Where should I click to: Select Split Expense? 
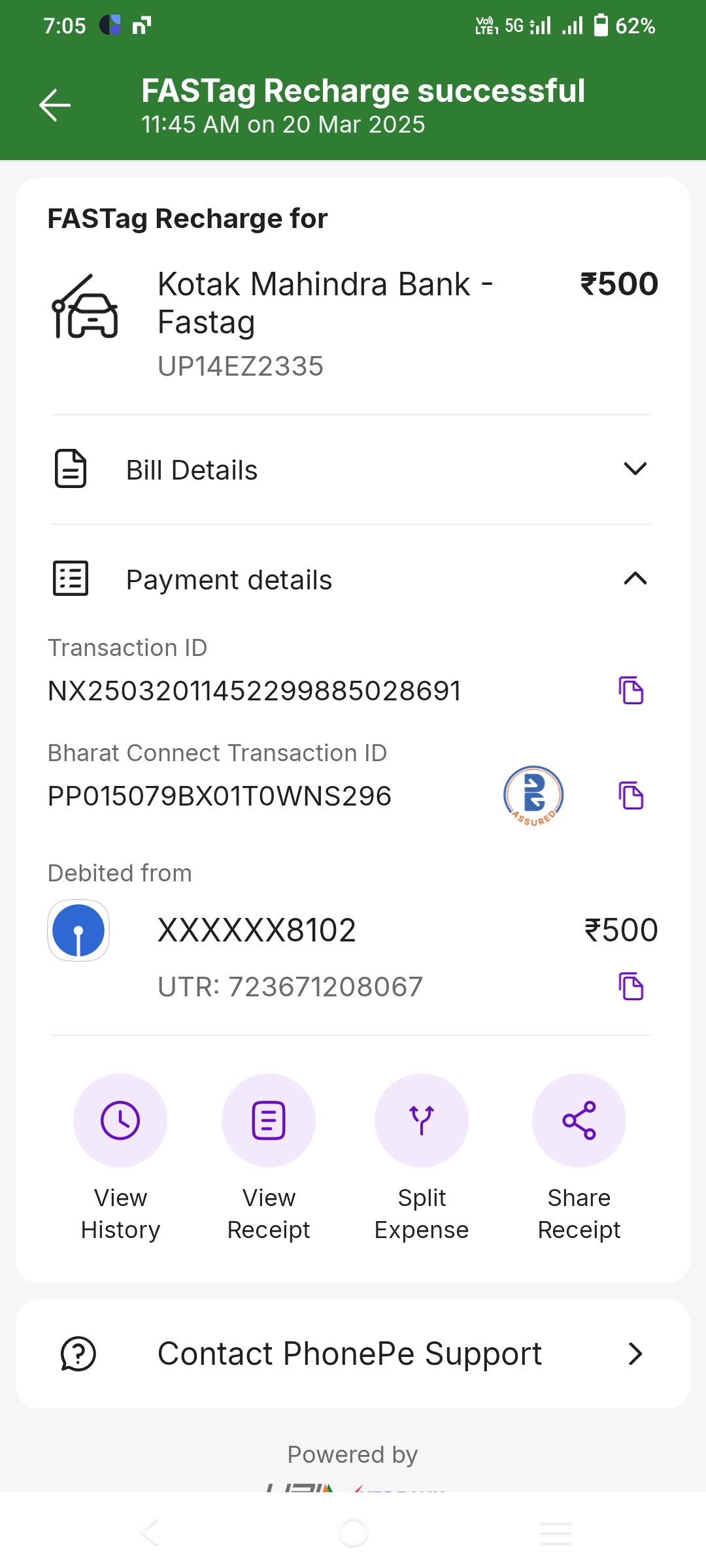pyautogui.click(x=422, y=1158)
